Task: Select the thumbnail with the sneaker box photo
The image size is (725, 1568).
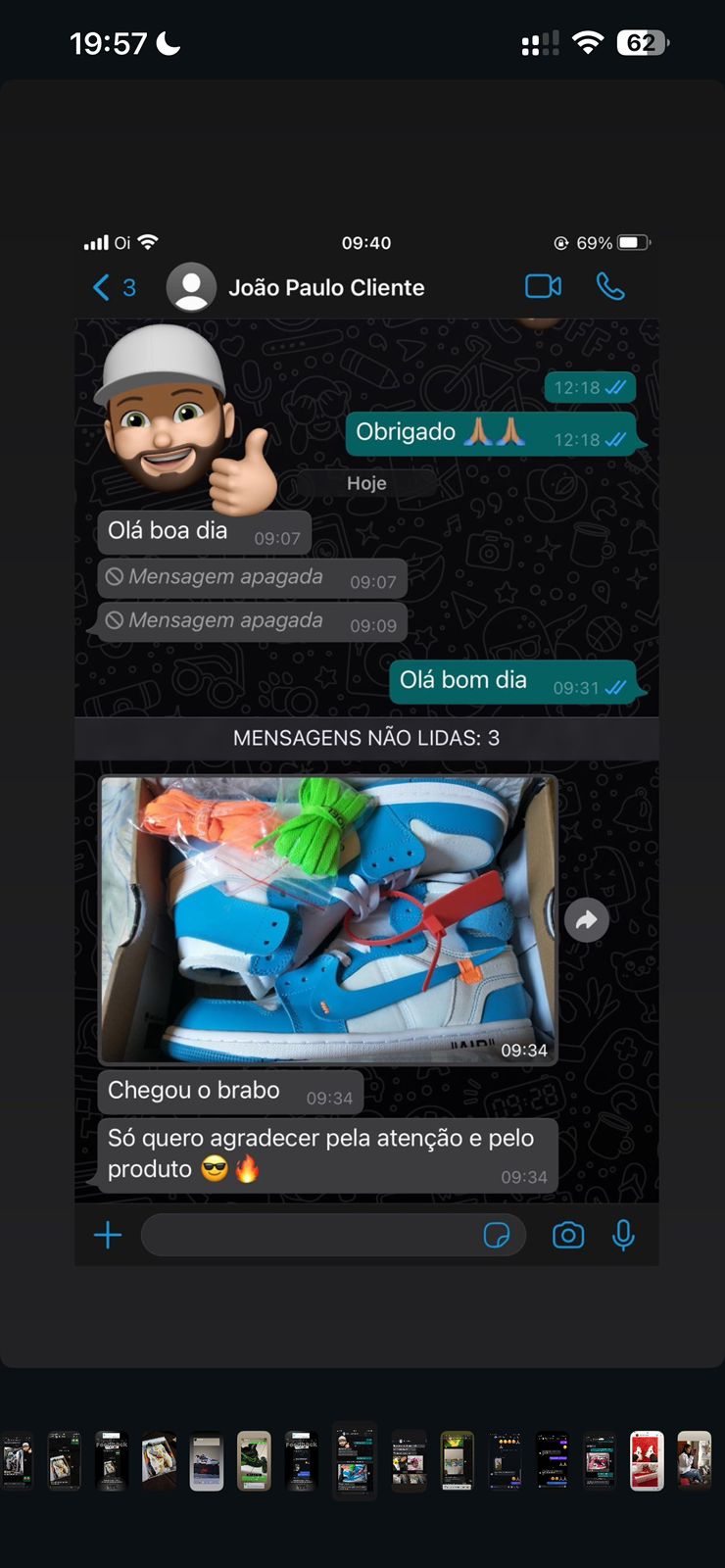Action: [159, 1460]
